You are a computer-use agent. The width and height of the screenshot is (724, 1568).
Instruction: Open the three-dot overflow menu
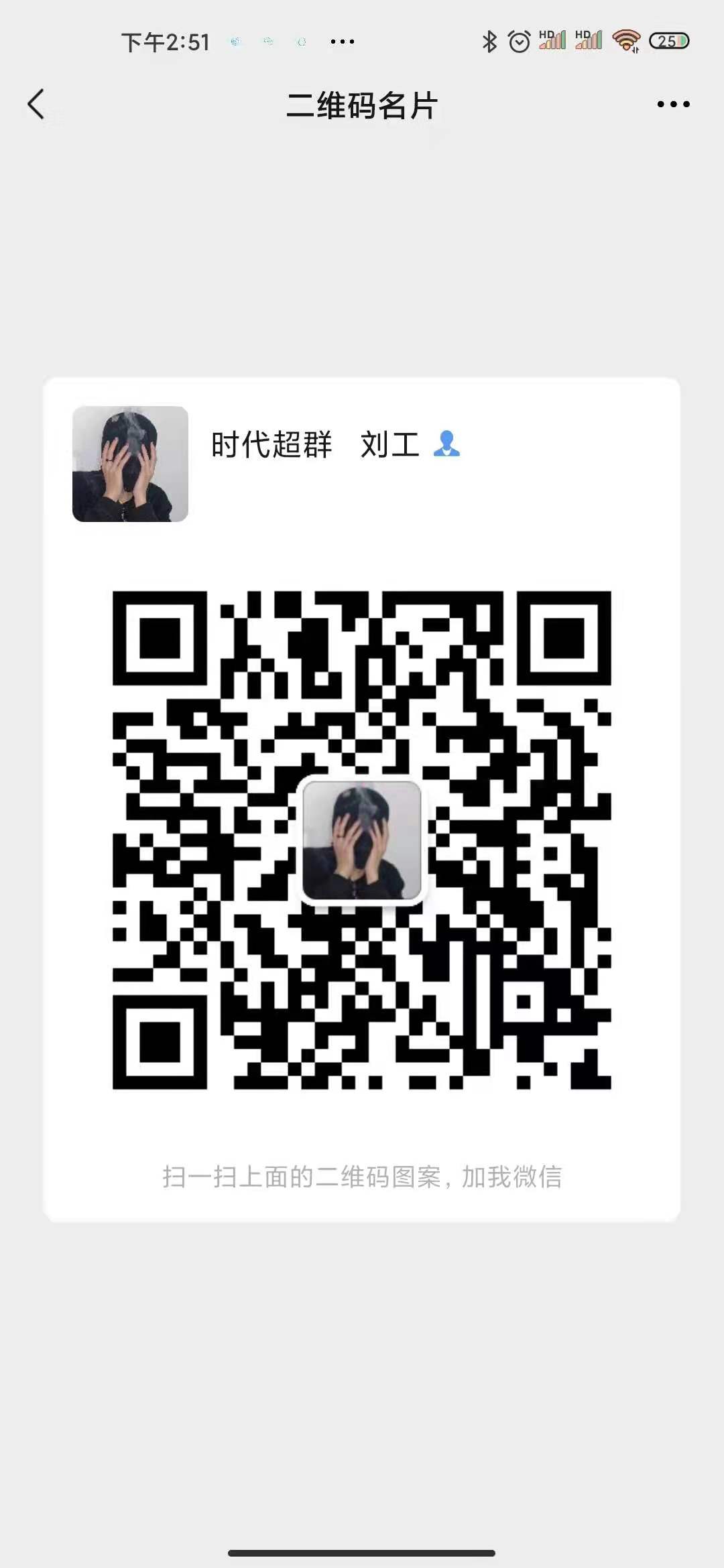[673, 105]
